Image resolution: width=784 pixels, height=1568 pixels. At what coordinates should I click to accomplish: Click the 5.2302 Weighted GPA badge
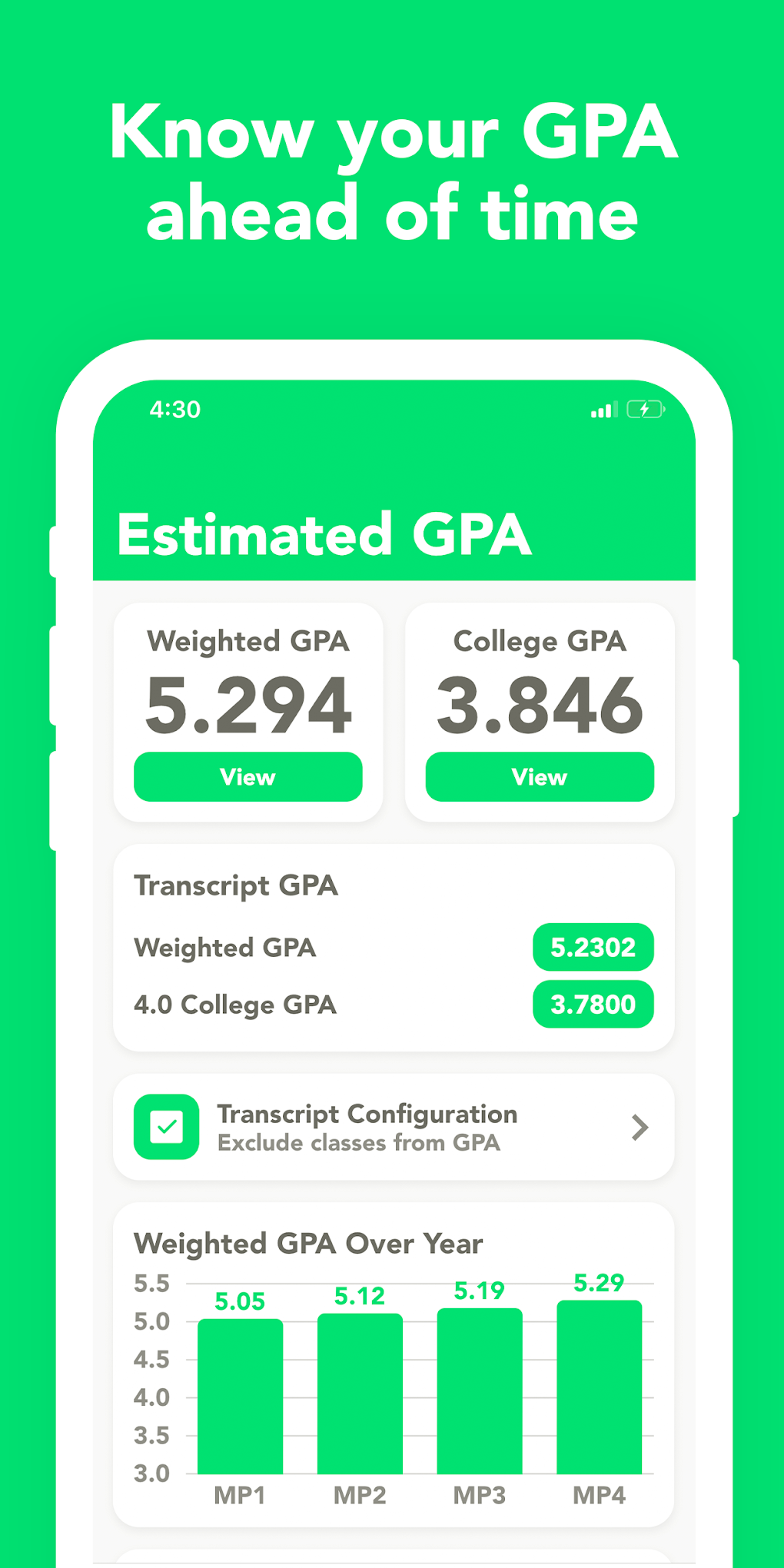coord(593,948)
